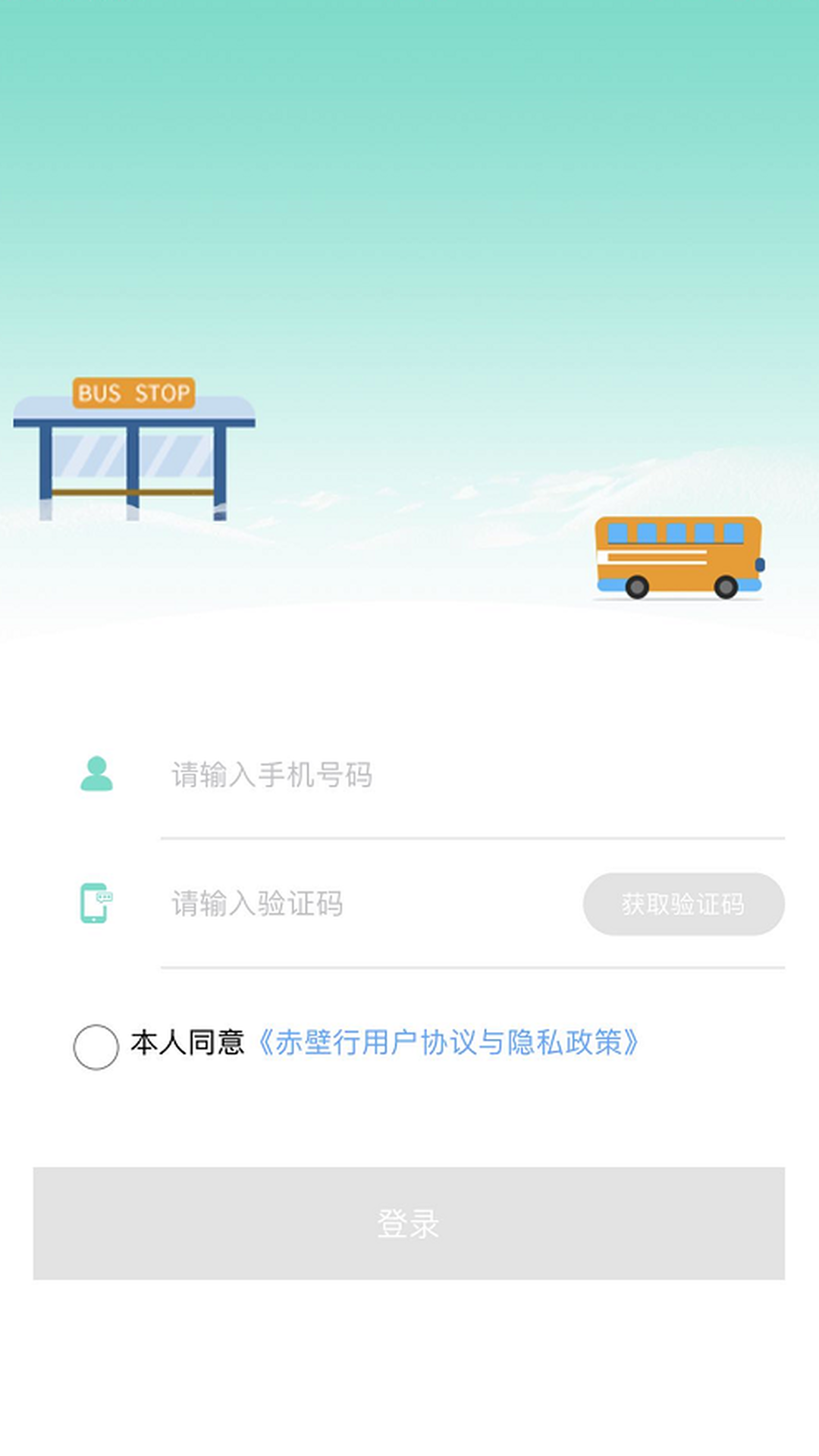The height and width of the screenshot is (1456, 819).
Task: Request a code with 获取验证码
Action: pos(683,904)
